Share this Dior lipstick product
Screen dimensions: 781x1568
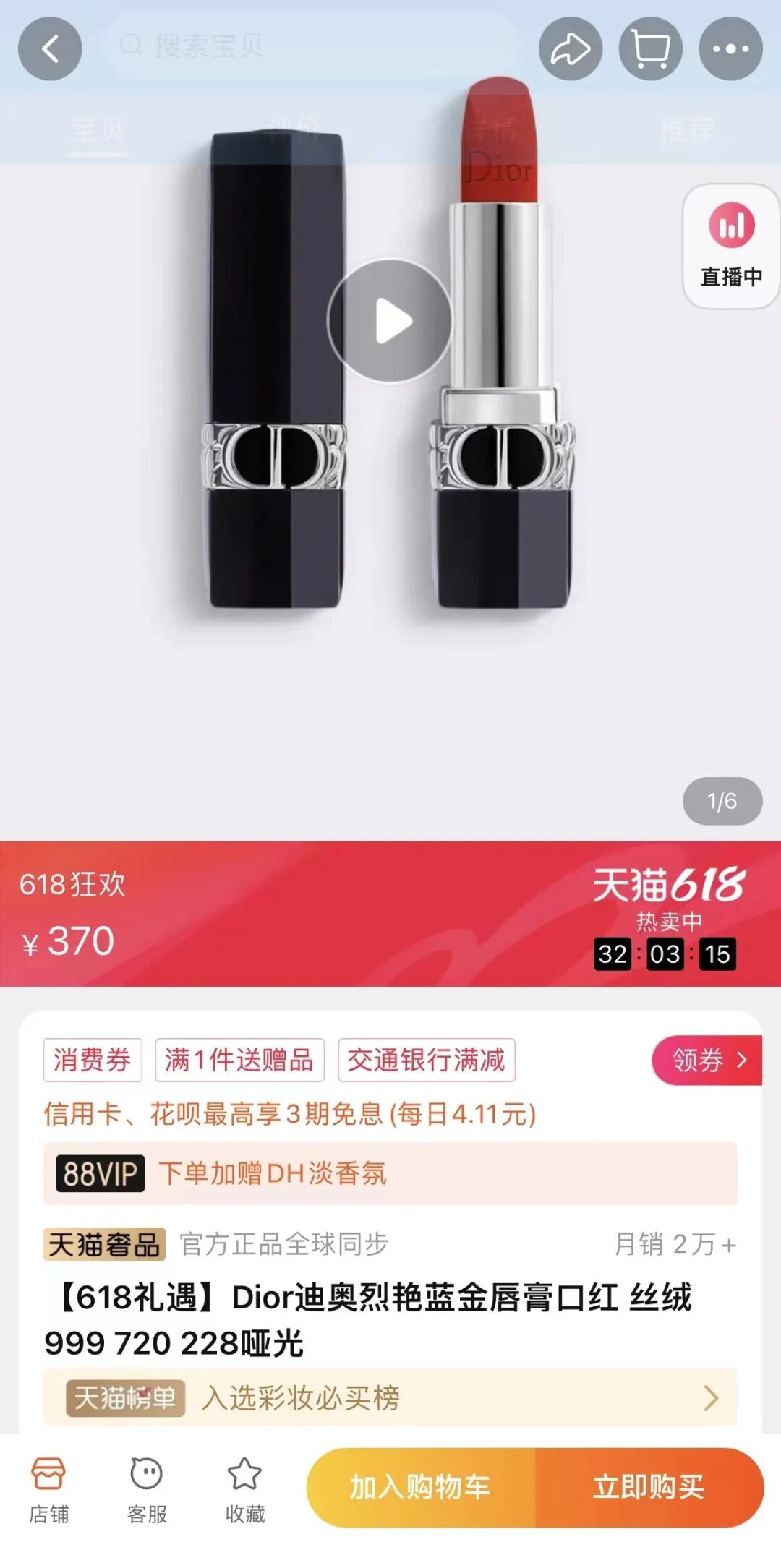(571, 49)
